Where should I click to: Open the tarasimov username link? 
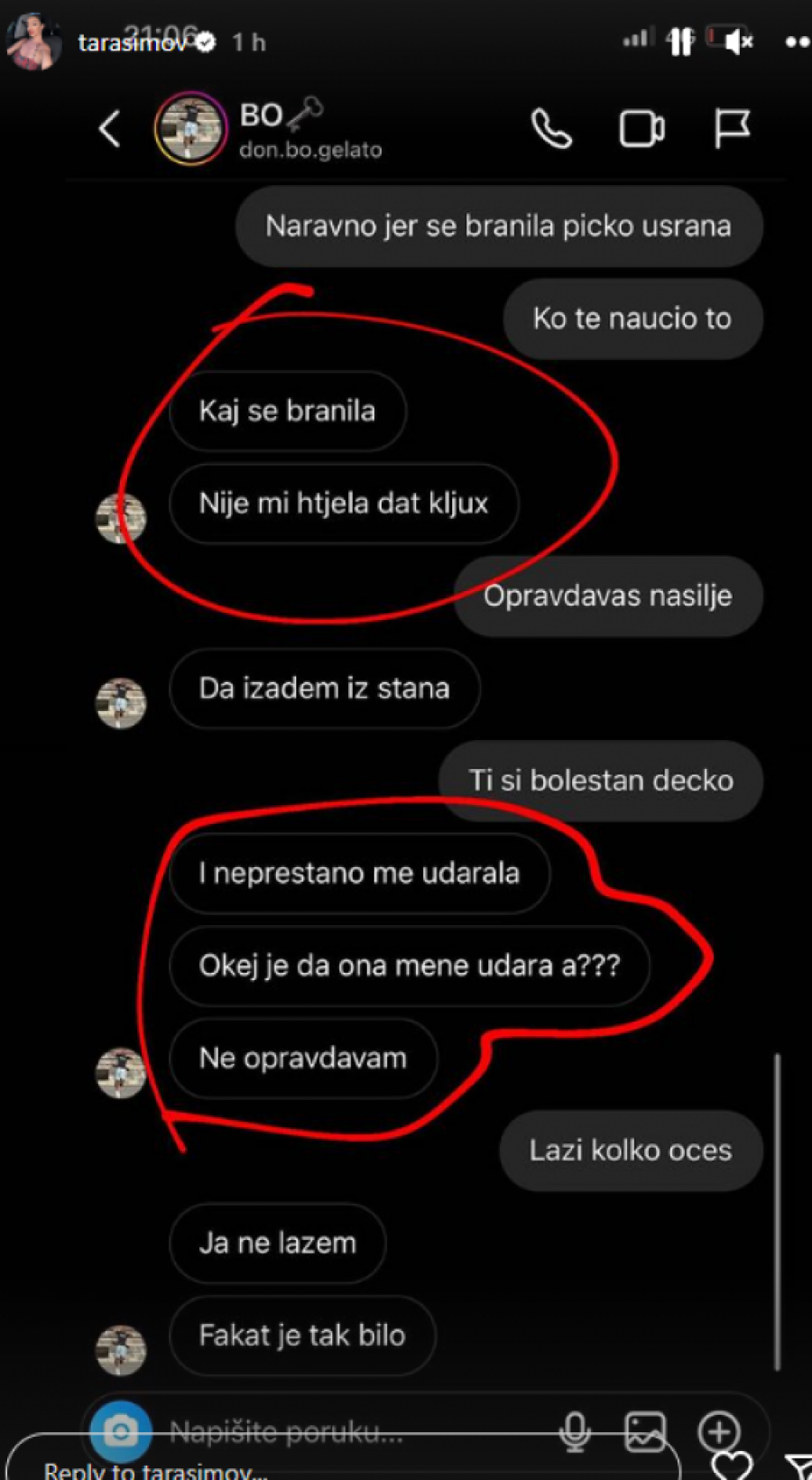(x=134, y=42)
